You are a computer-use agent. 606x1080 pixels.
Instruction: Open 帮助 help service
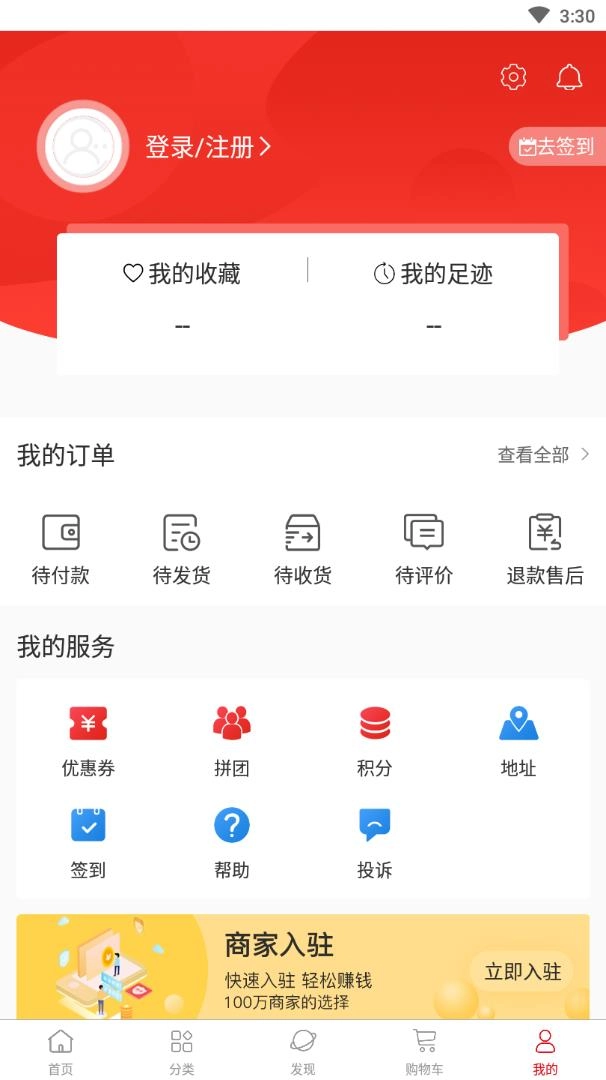(231, 842)
